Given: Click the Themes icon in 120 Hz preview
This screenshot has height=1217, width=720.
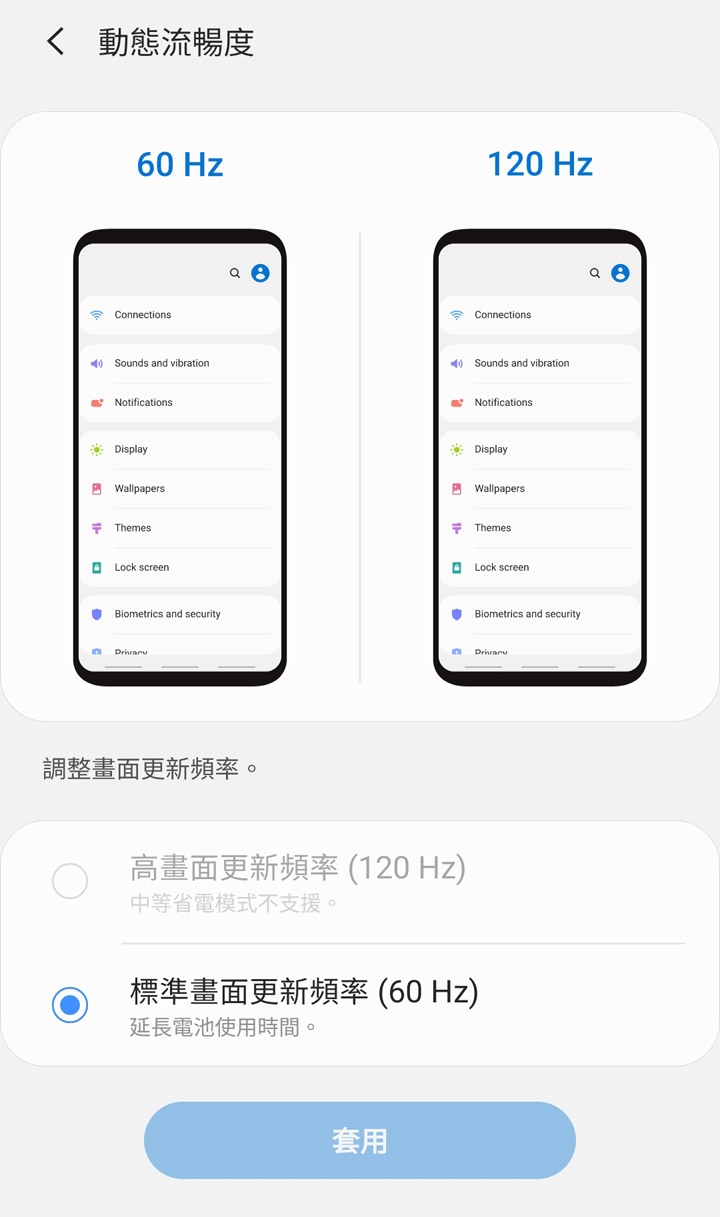Looking at the screenshot, I should [457, 527].
